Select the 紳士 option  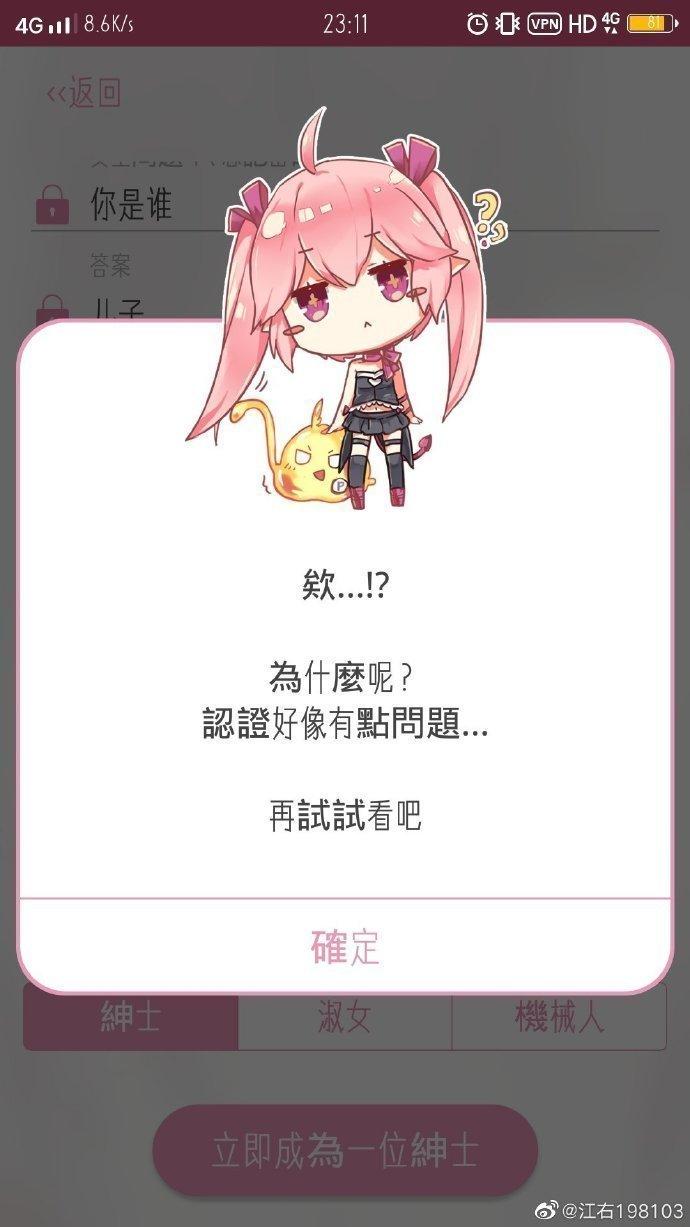131,1018
